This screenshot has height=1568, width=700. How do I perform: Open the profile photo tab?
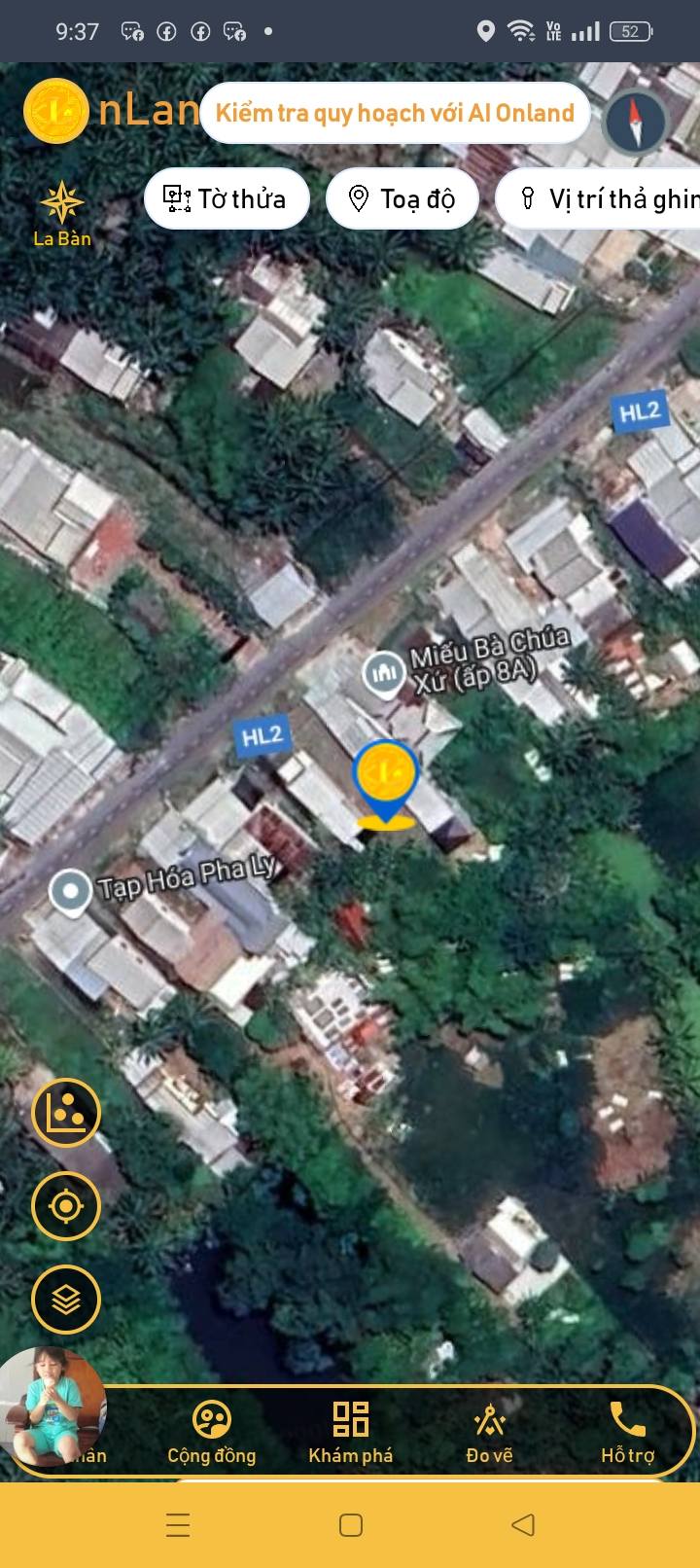52,1408
